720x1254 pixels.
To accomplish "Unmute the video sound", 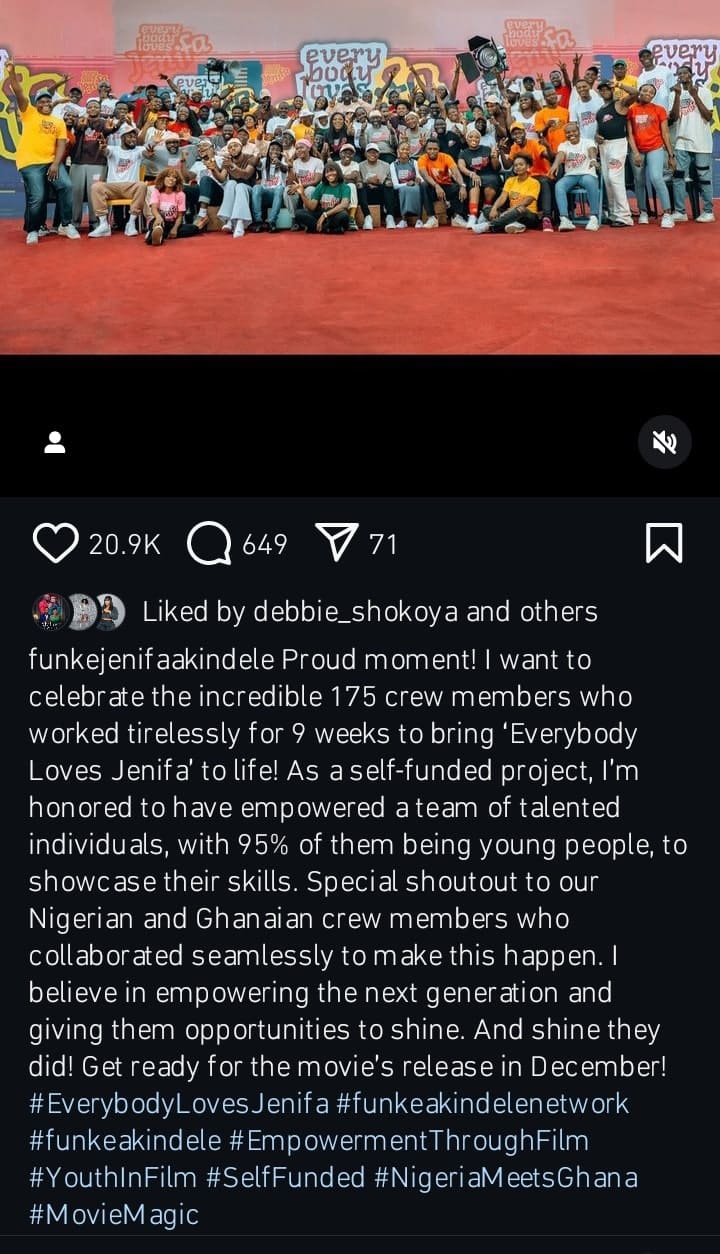I will [665, 442].
